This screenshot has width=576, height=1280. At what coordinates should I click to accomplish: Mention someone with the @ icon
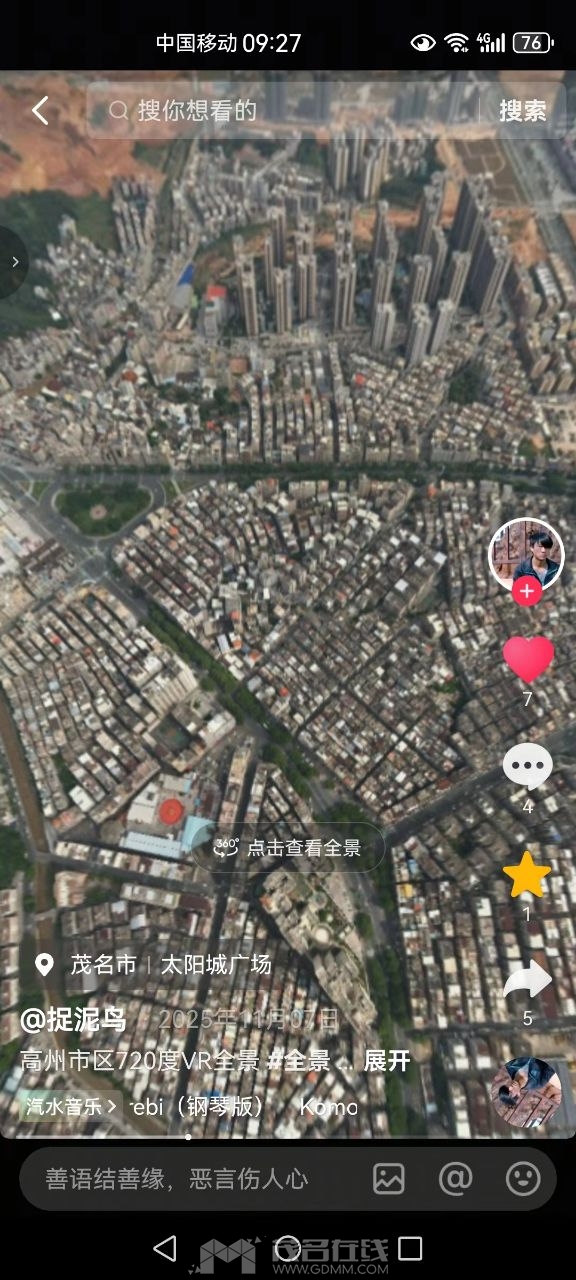[455, 1179]
